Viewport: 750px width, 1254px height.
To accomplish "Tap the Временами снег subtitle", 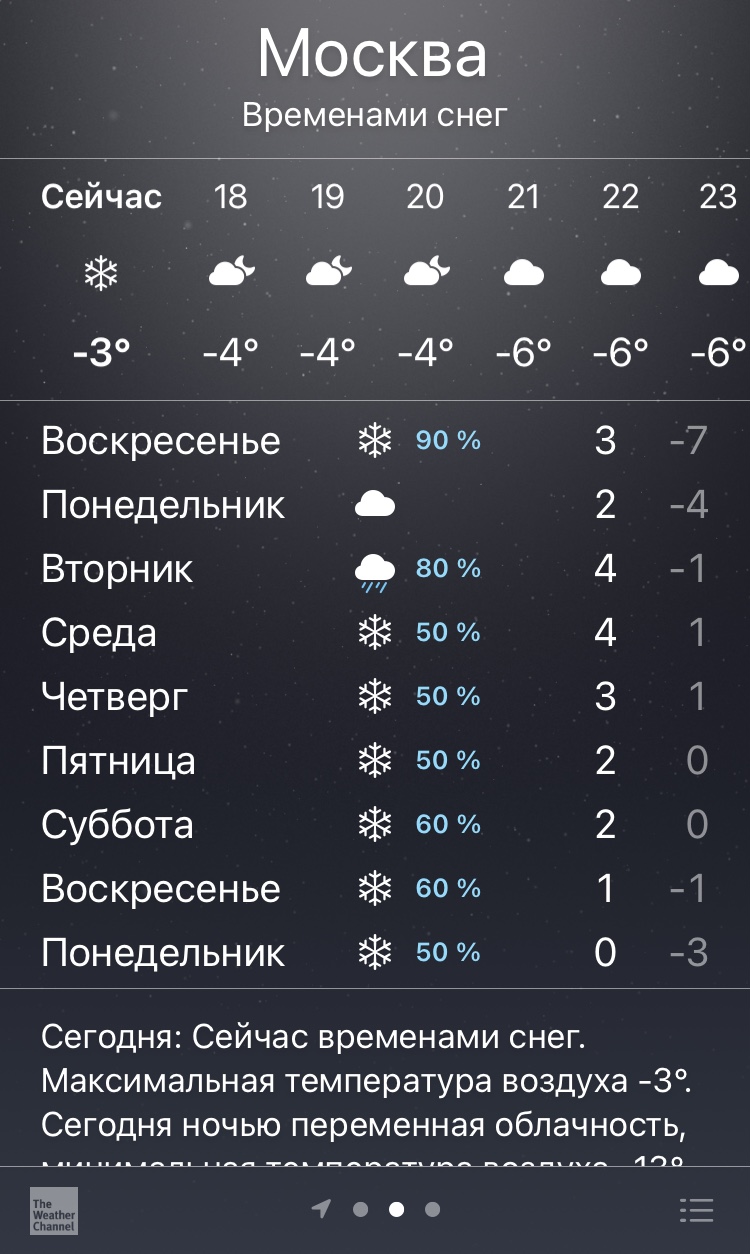I will coord(374,114).
